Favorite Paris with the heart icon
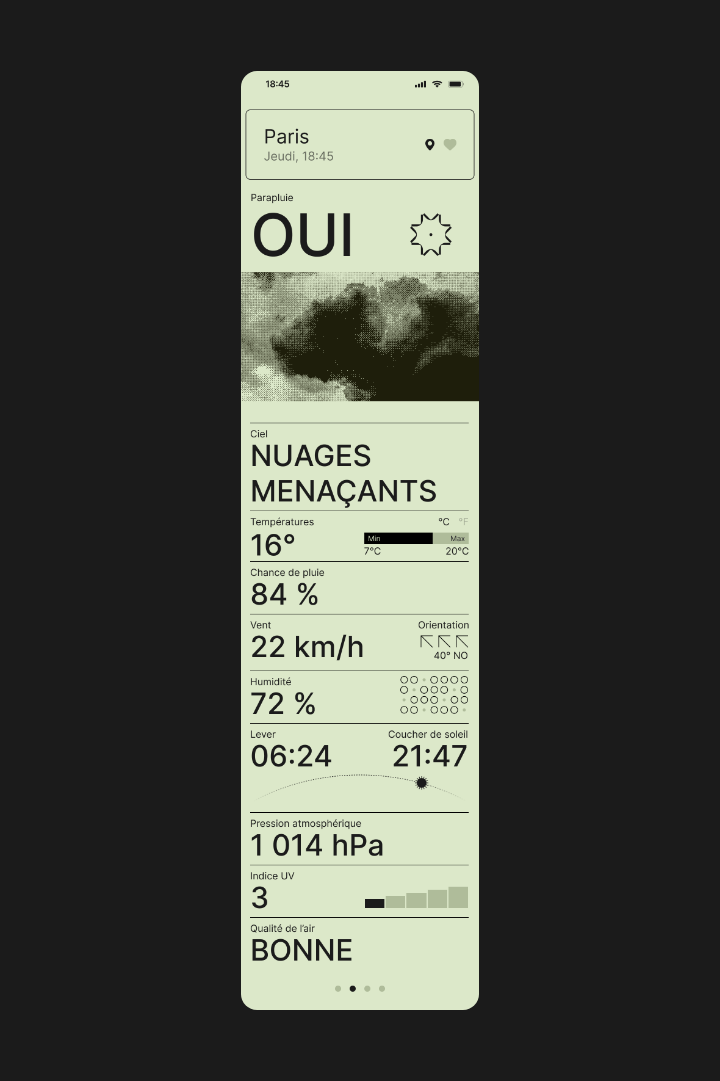The height and width of the screenshot is (1081, 720). tap(450, 145)
